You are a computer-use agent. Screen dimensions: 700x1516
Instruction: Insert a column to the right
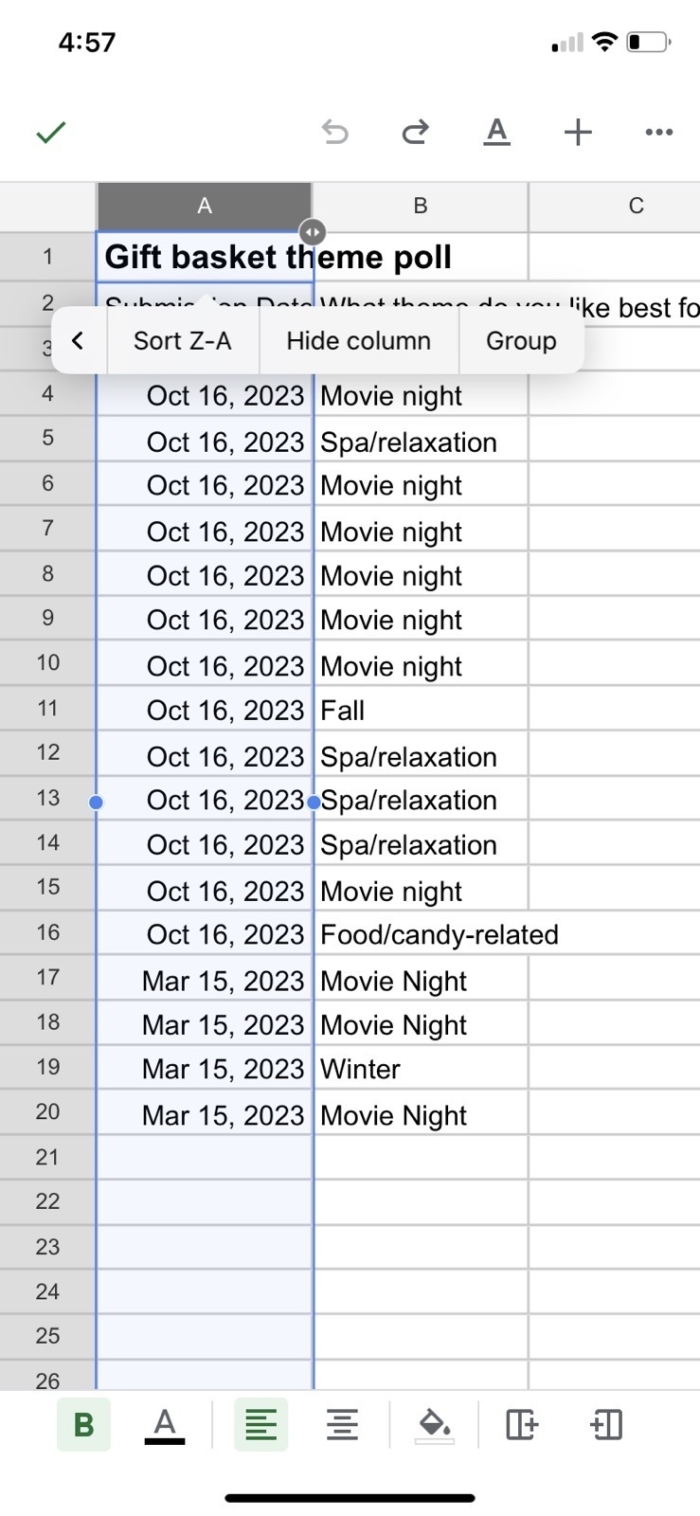pos(522,1424)
